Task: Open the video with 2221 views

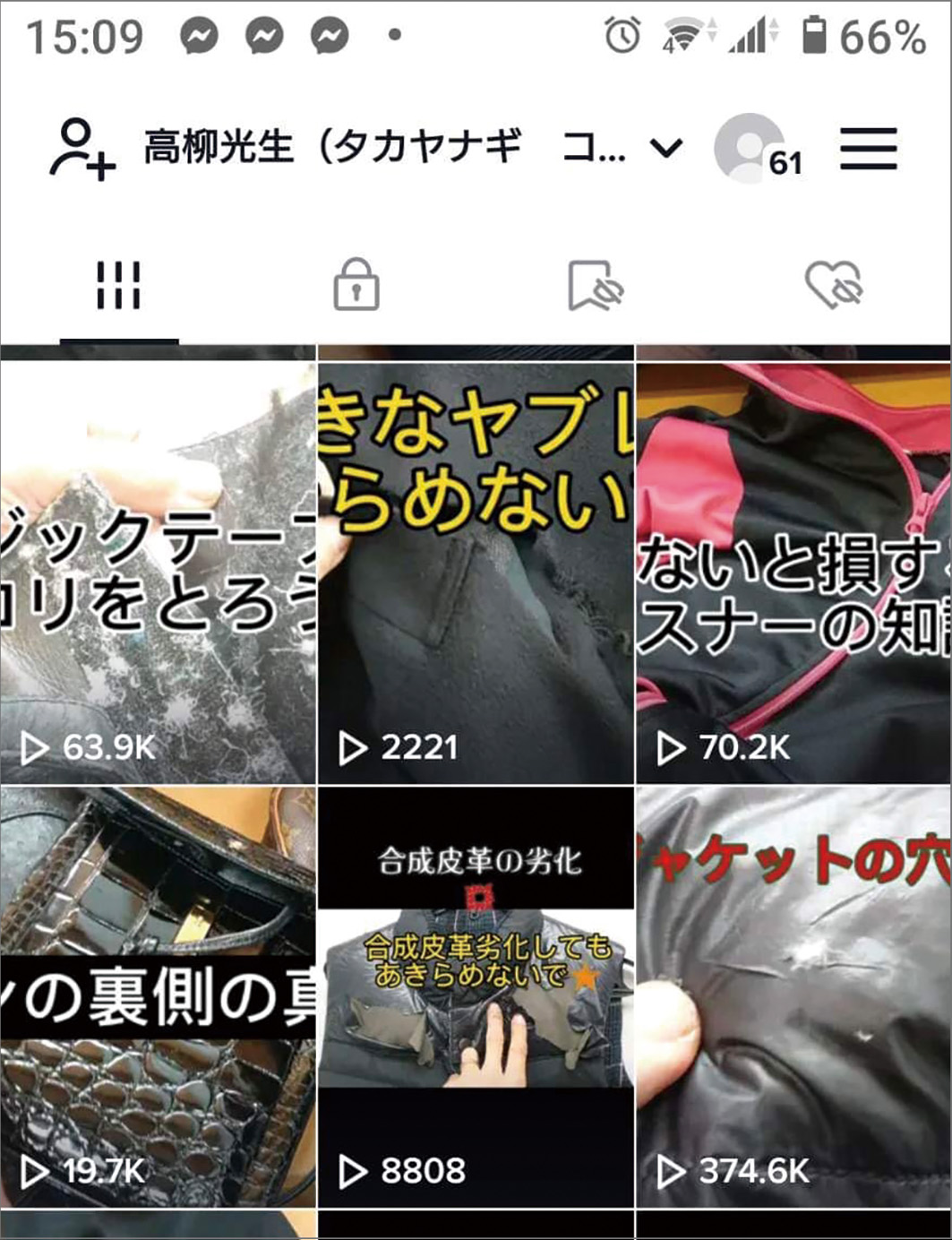Action: pos(476,573)
